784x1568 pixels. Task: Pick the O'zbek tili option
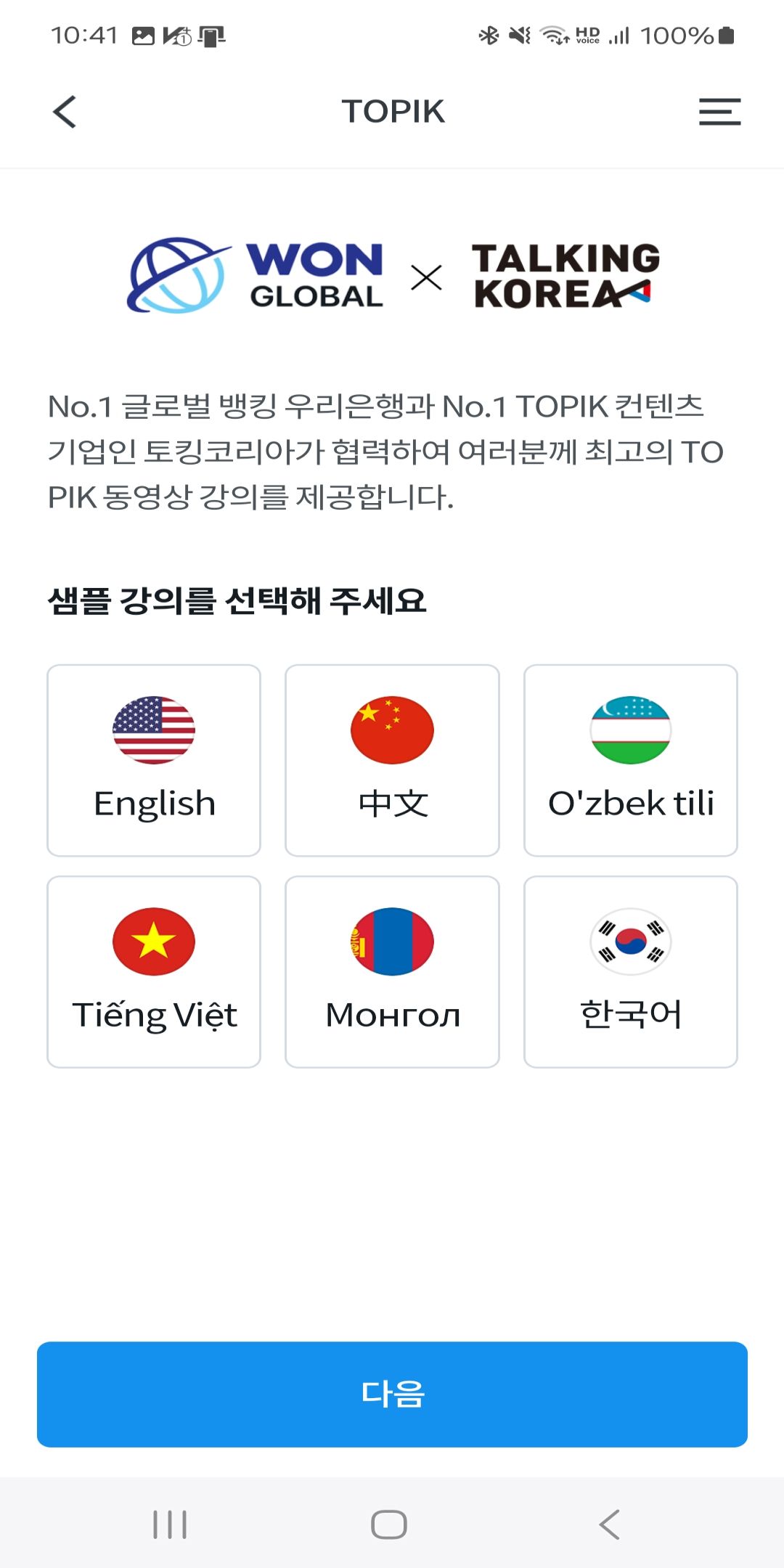[x=631, y=760]
